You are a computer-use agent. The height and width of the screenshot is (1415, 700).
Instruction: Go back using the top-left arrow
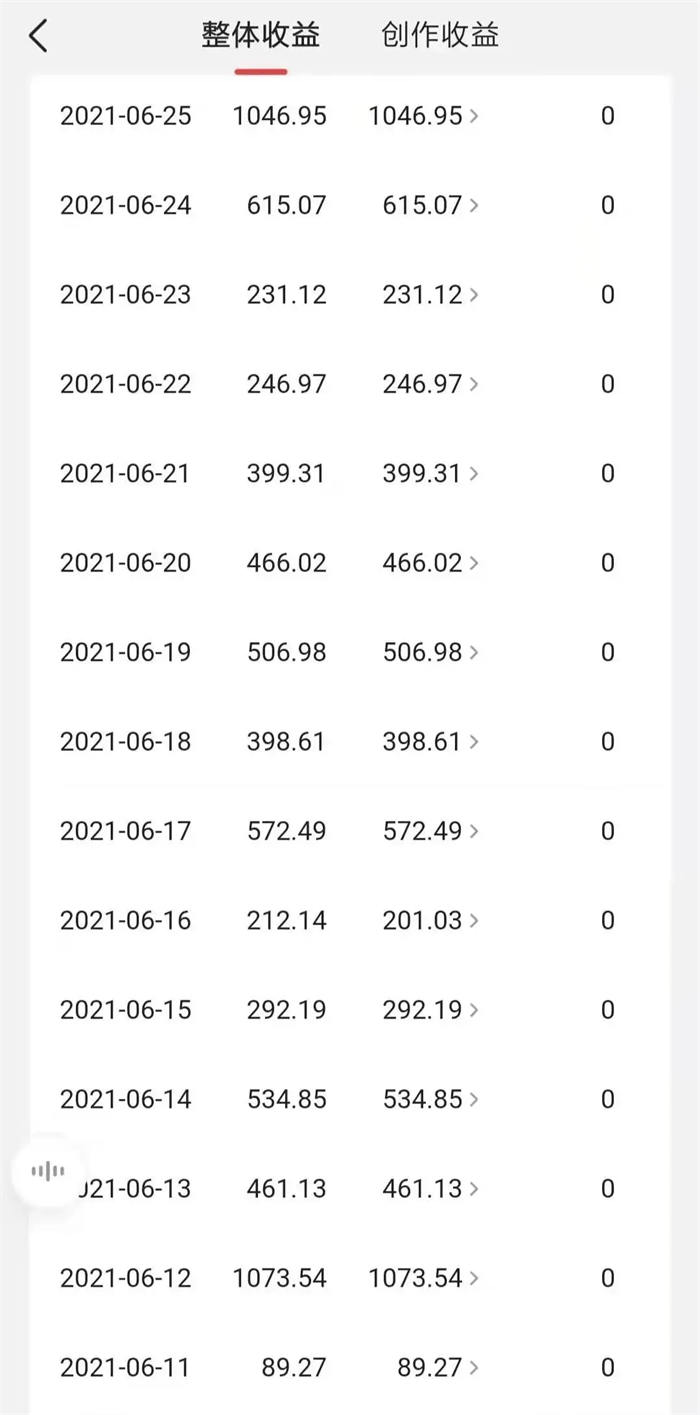click(x=38, y=37)
